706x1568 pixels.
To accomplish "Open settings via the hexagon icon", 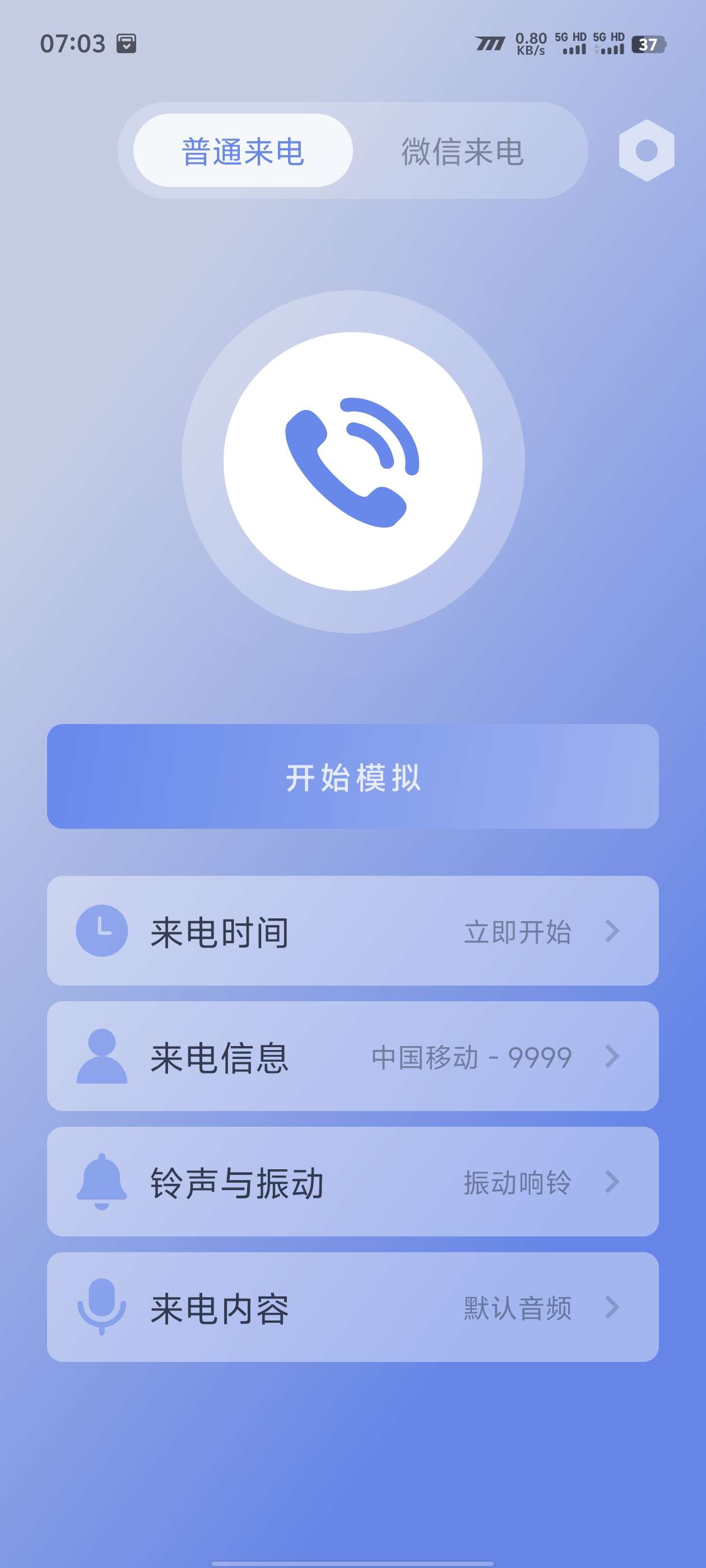I will click(x=645, y=150).
